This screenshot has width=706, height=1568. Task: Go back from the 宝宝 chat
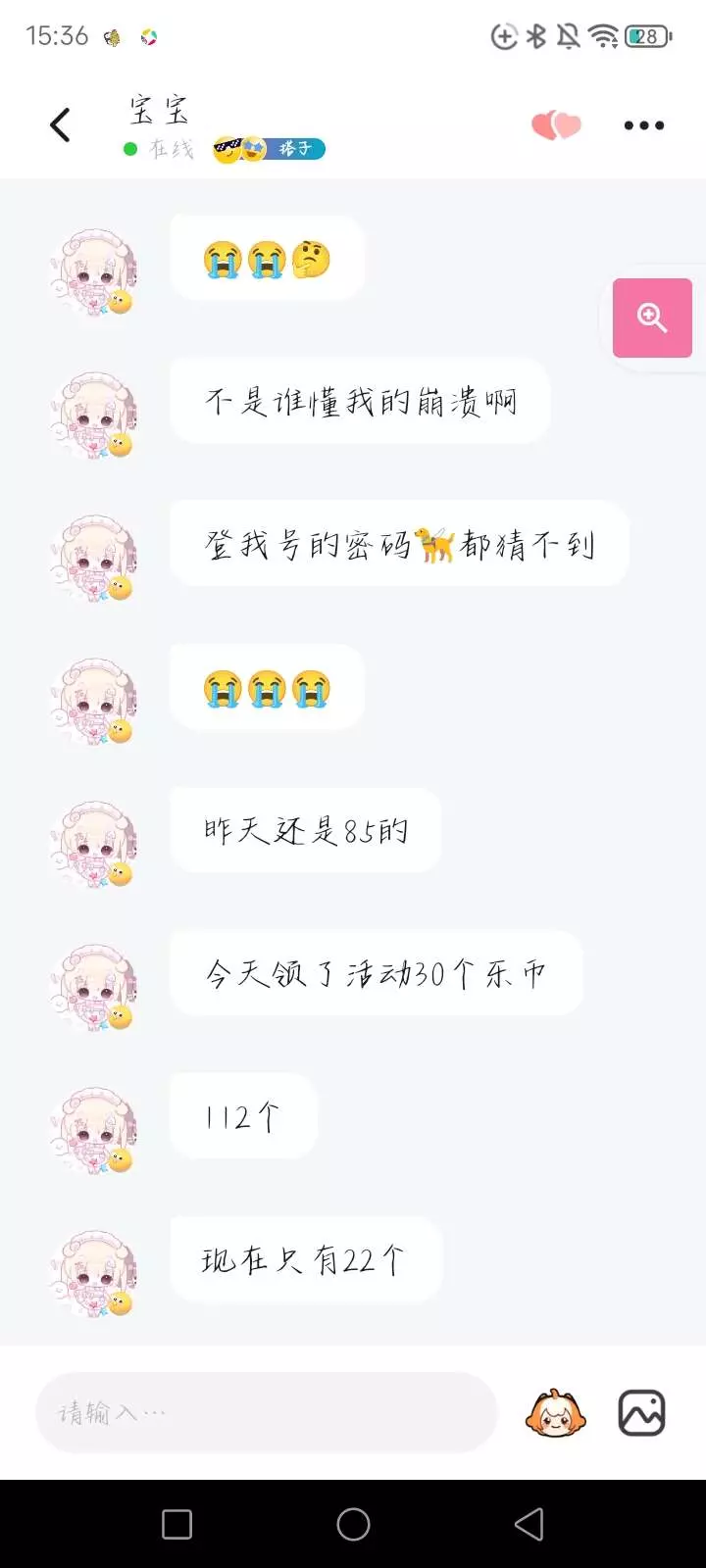click(x=60, y=124)
